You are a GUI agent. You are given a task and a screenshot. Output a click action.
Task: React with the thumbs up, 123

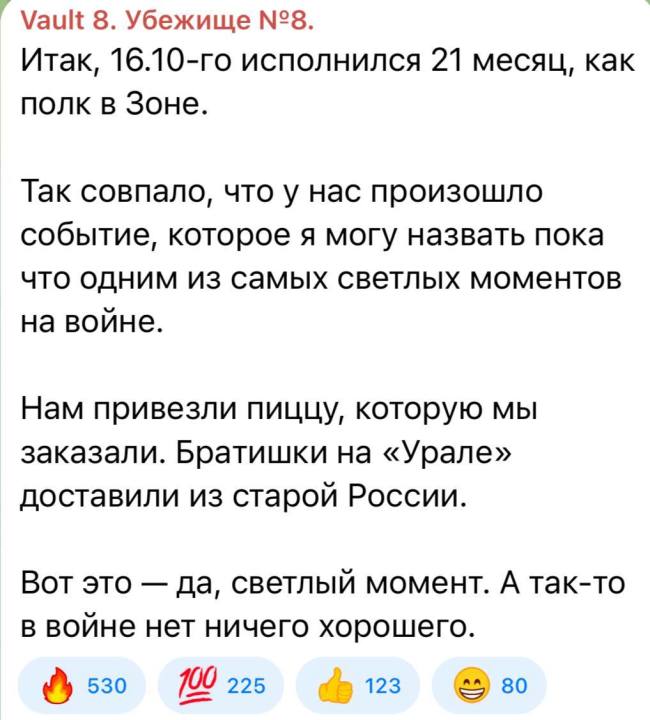tap(361, 685)
